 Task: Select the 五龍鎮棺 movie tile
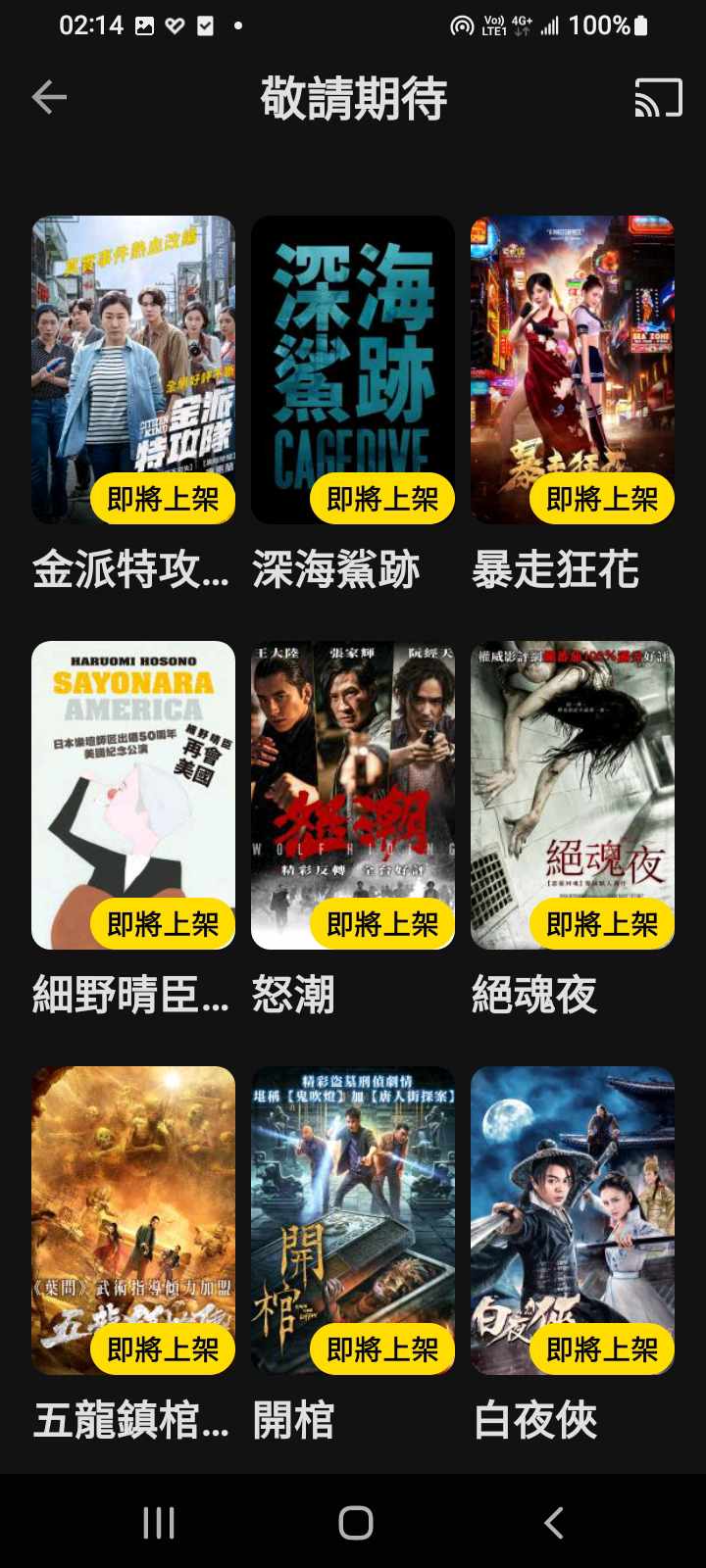click(x=133, y=1220)
